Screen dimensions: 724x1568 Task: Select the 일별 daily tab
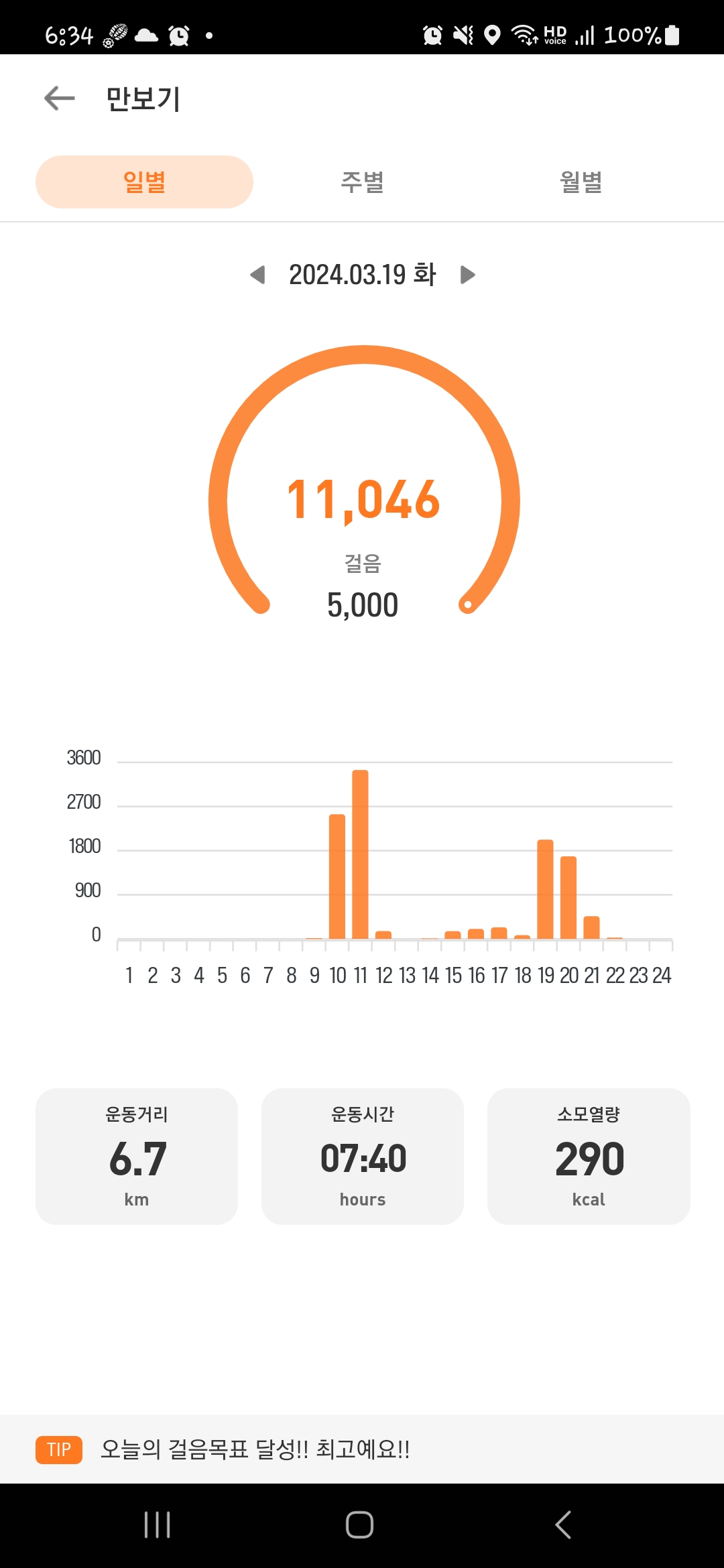point(144,182)
